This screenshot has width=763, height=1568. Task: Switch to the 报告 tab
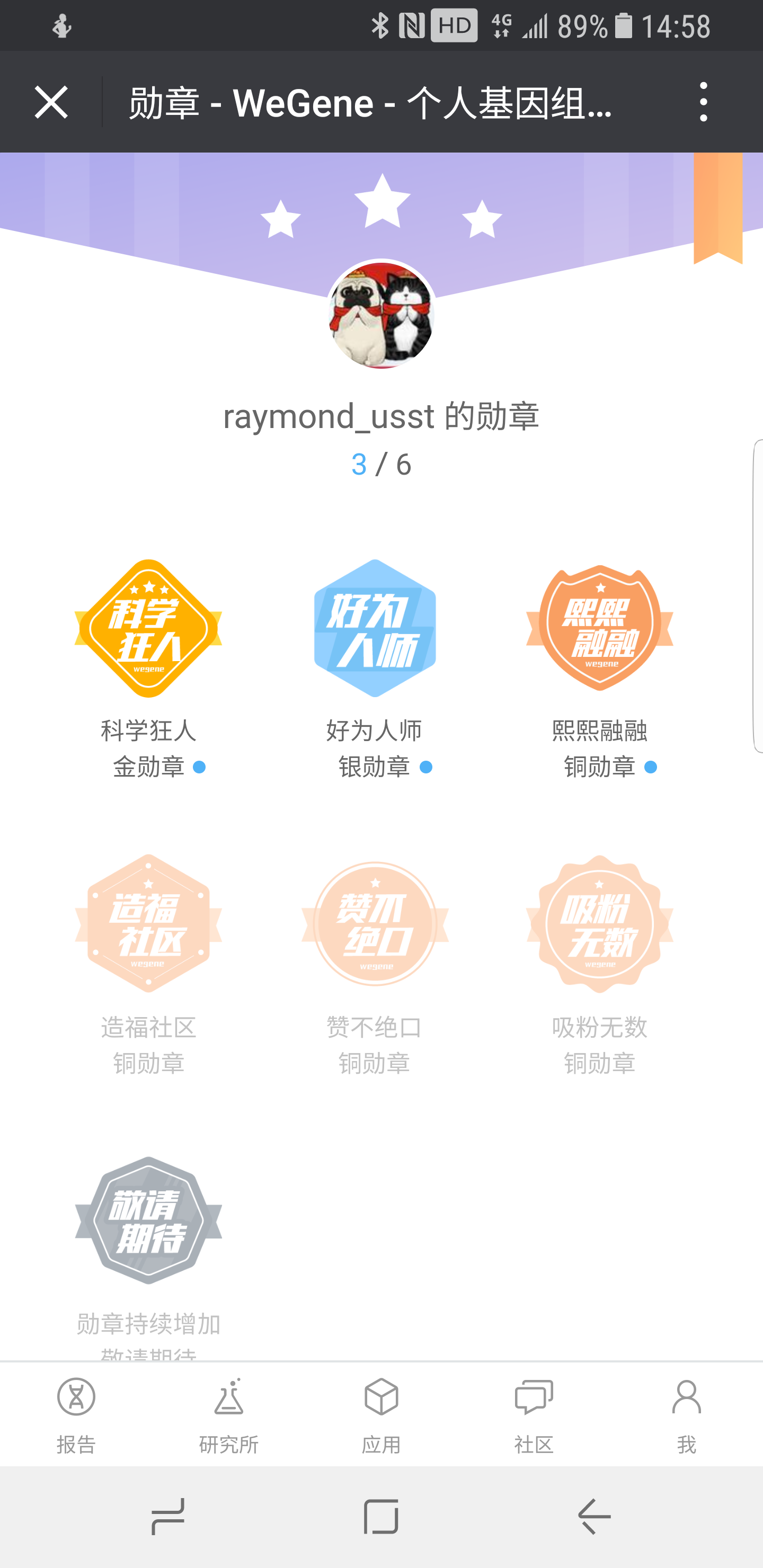tap(76, 1414)
